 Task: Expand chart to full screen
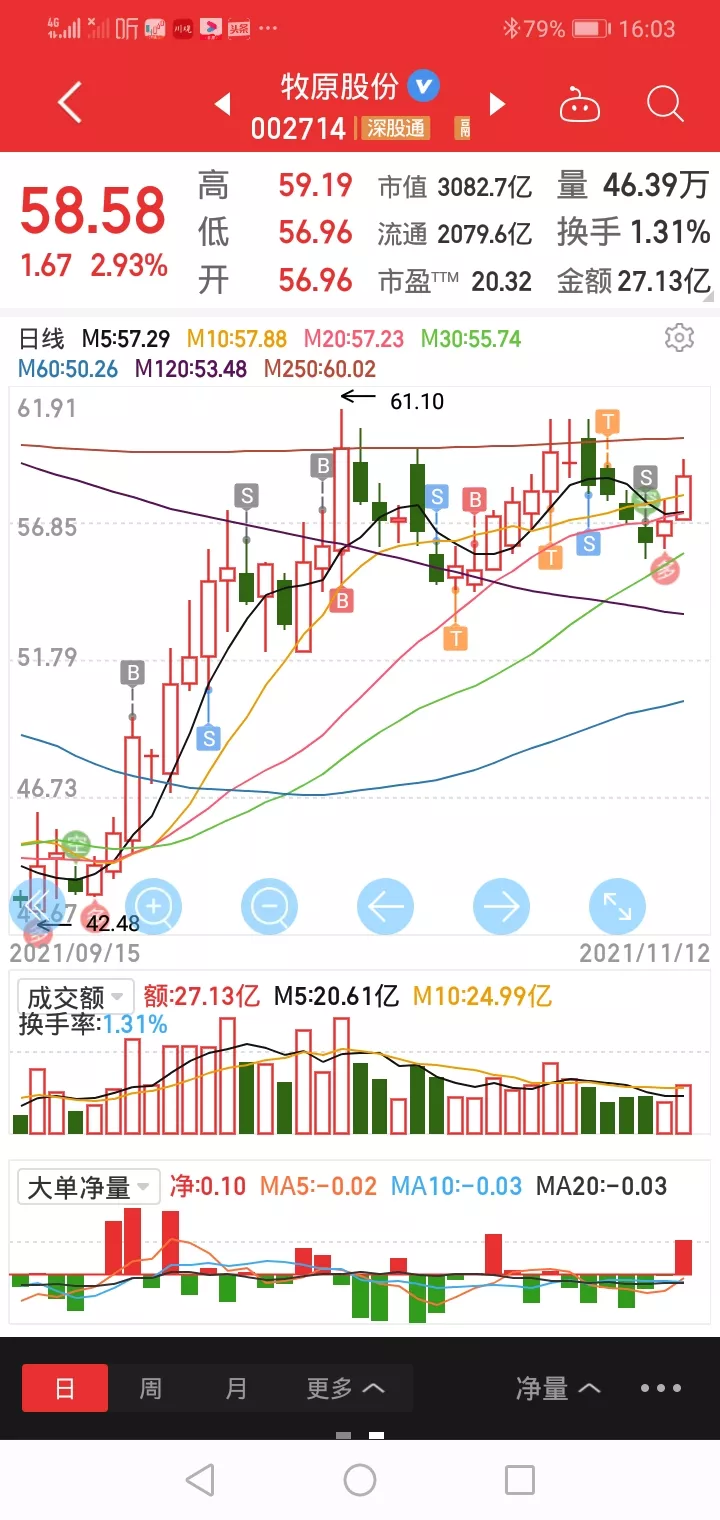[617, 907]
